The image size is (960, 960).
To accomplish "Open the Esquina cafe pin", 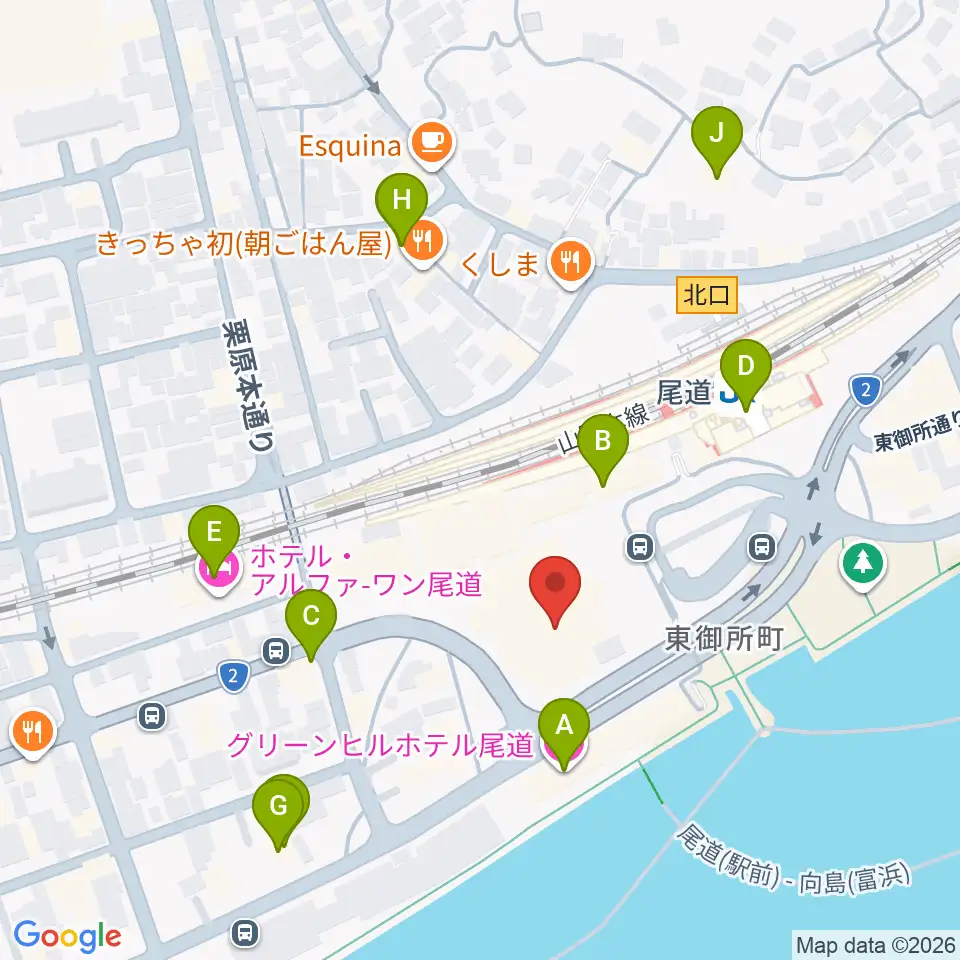I will [x=432, y=144].
